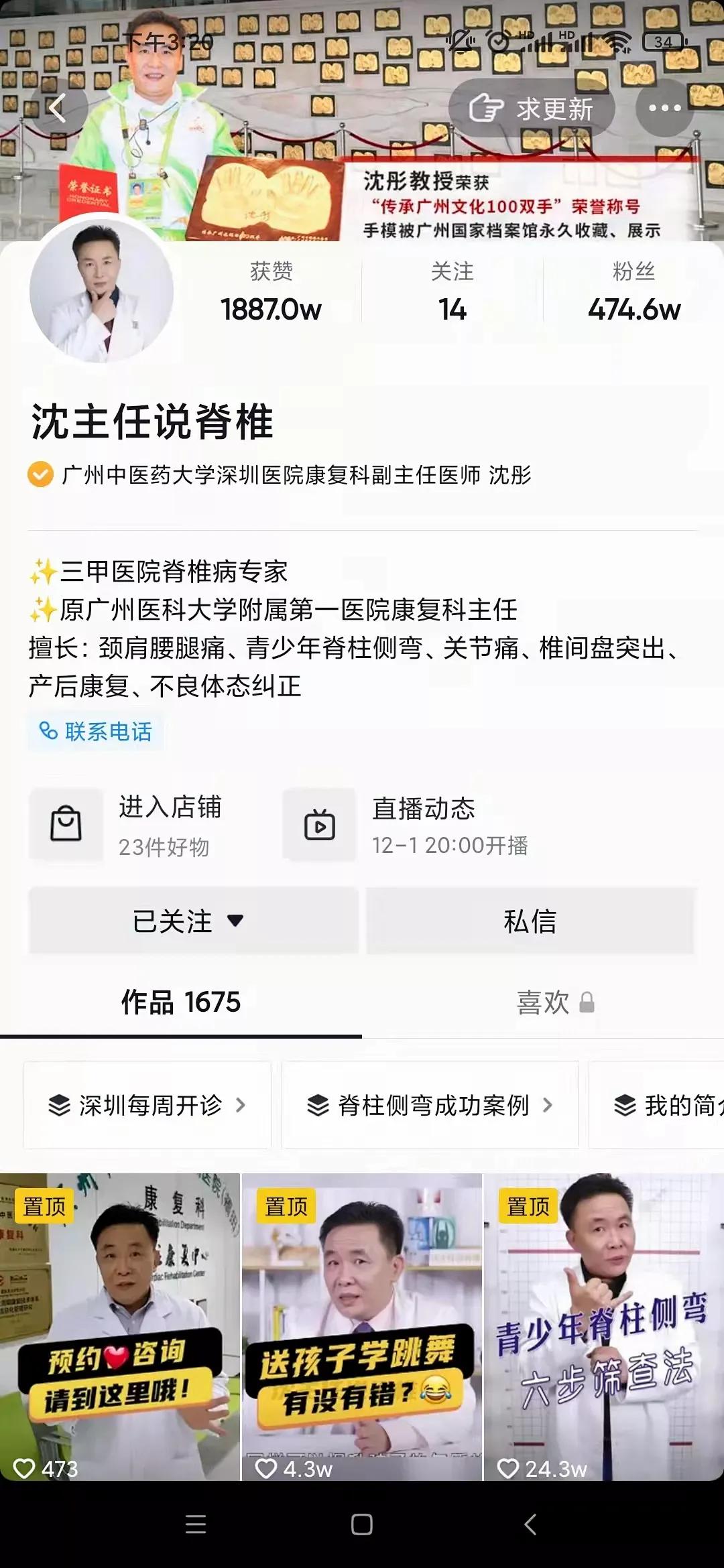This screenshot has width=724, height=1568.
Task: Tap the back arrow to leave profile
Action: [57, 107]
